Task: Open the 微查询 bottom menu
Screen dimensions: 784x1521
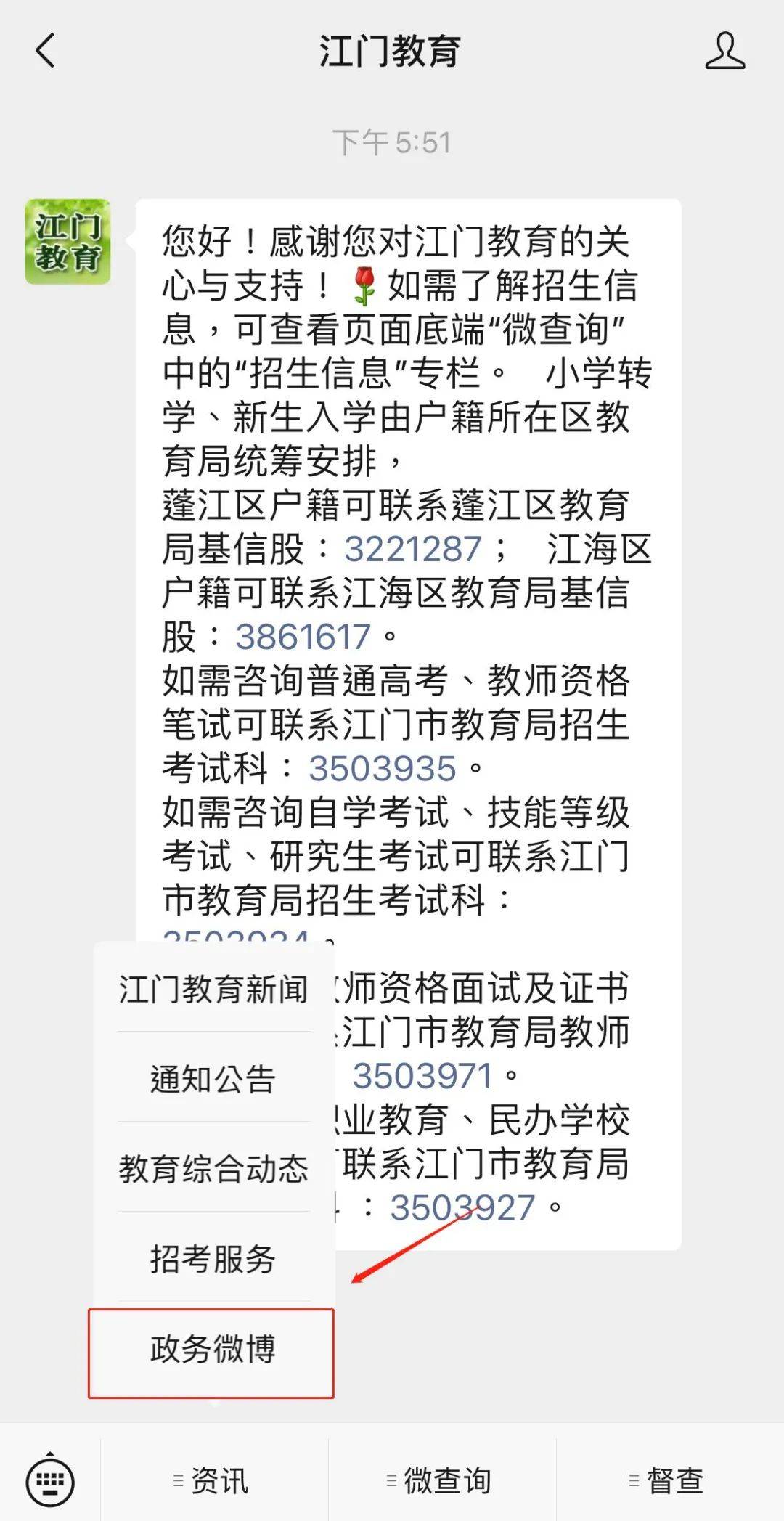Action: coord(442,1480)
